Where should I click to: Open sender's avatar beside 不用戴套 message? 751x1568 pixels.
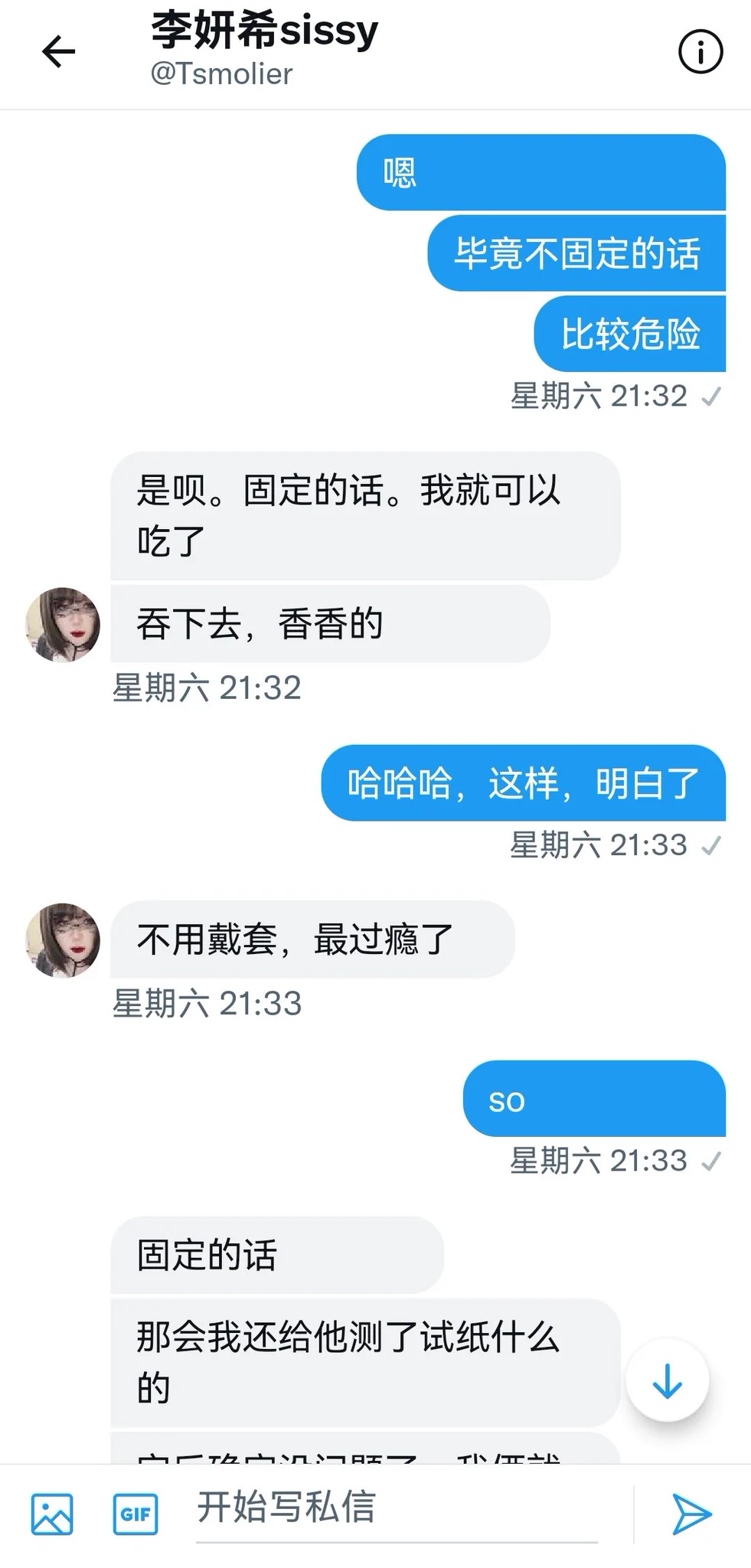[x=63, y=939]
